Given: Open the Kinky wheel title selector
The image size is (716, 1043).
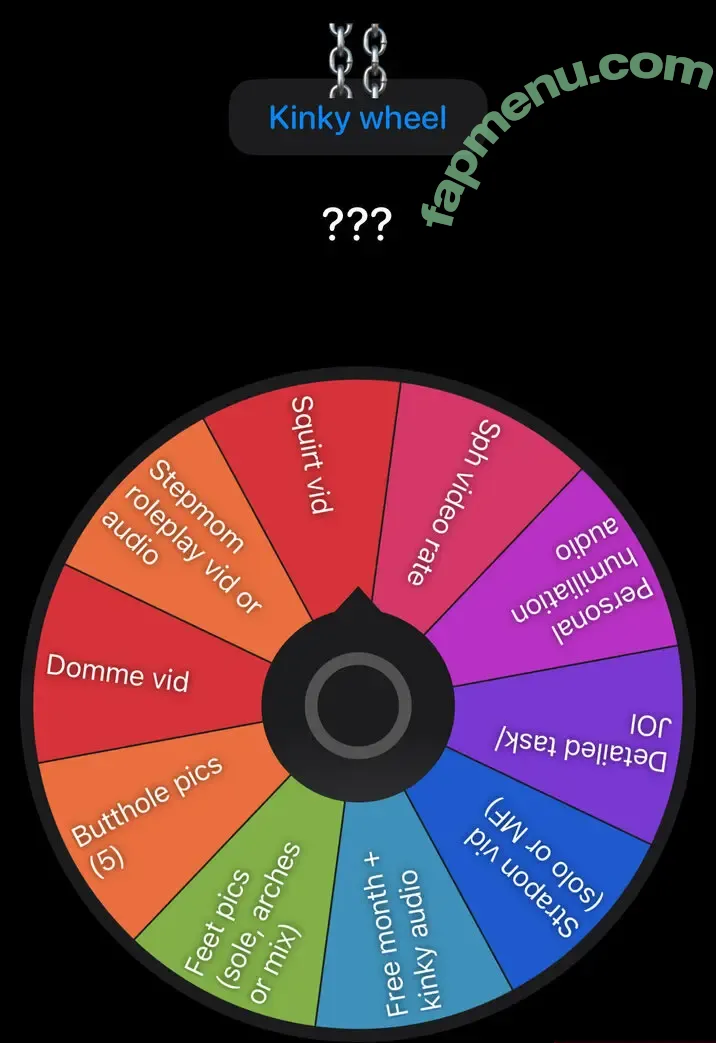Looking at the screenshot, I should (357, 118).
